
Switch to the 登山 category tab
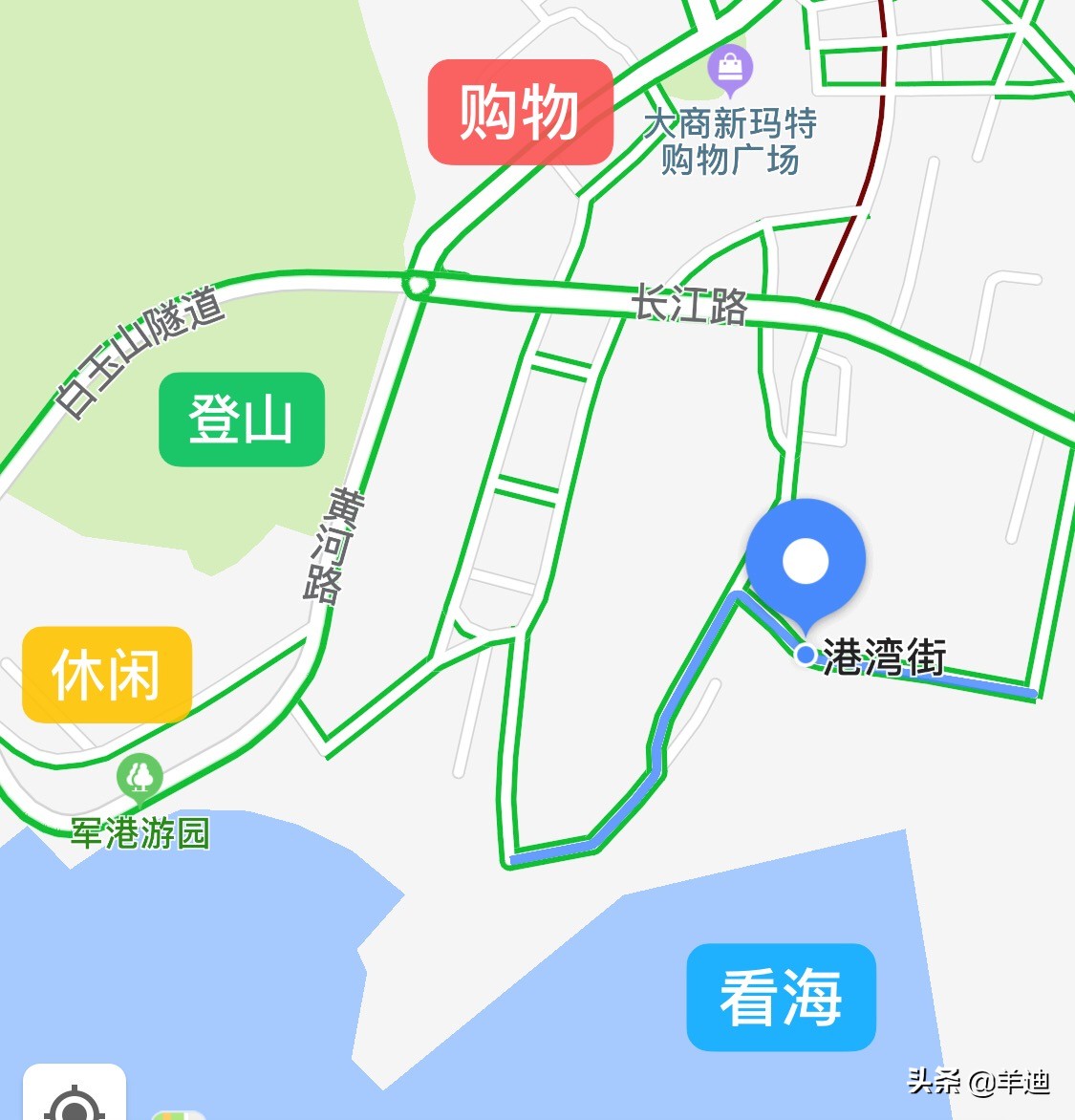coord(241,418)
